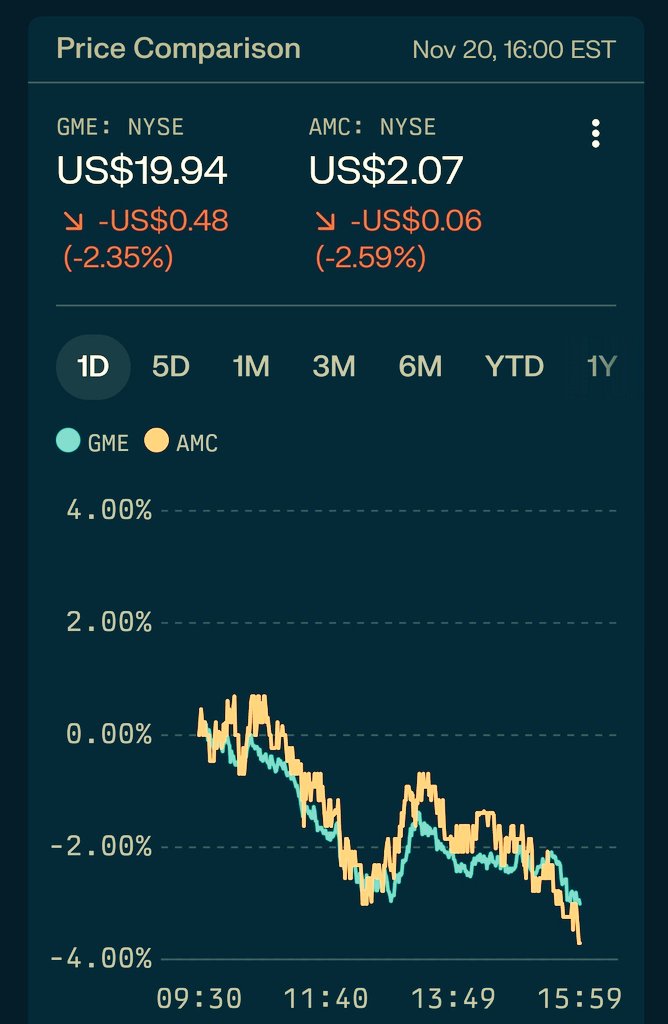Toggle the AMC series in legend

182,442
